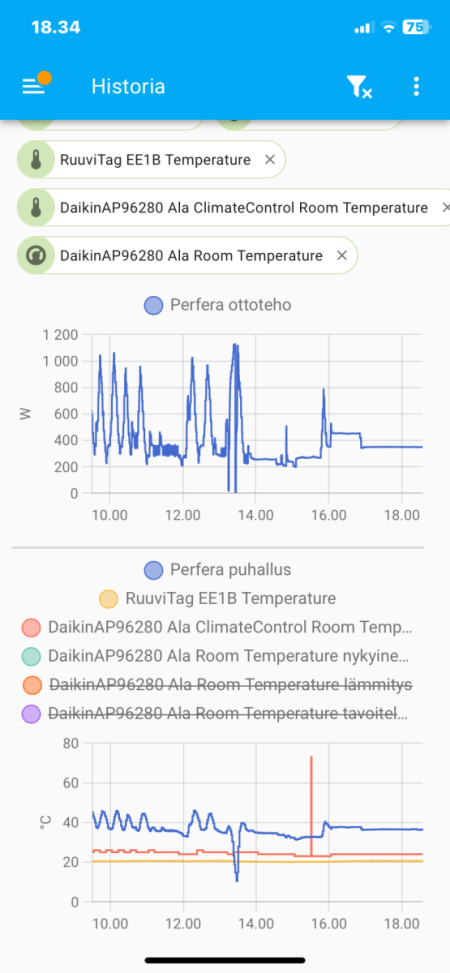The height and width of the screenshot is (973, 450).
Task: Remove the RuuviTag EE1B Temperature chip
Action: point(269,160)
